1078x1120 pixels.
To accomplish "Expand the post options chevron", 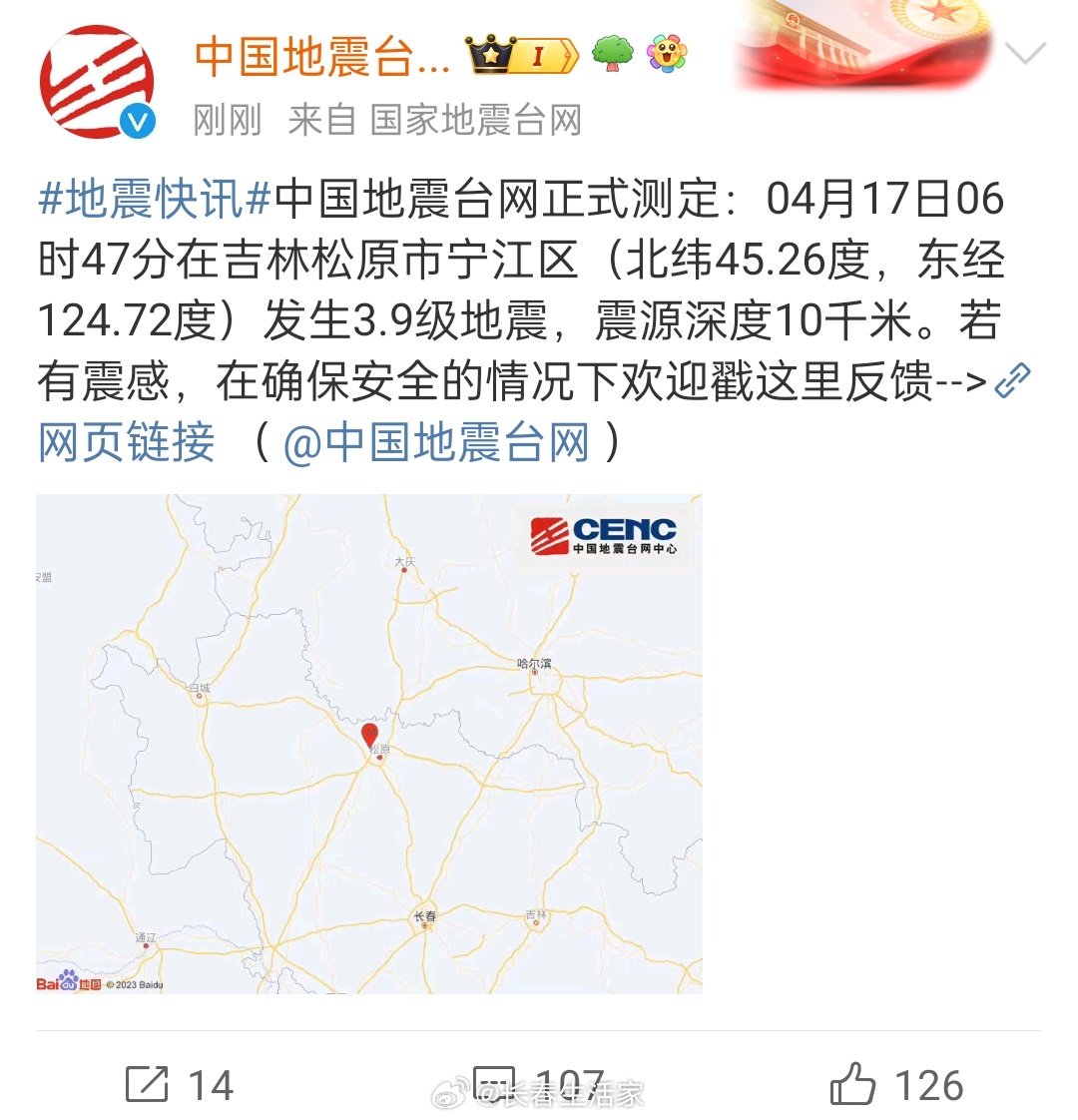I will (1025, 54).
